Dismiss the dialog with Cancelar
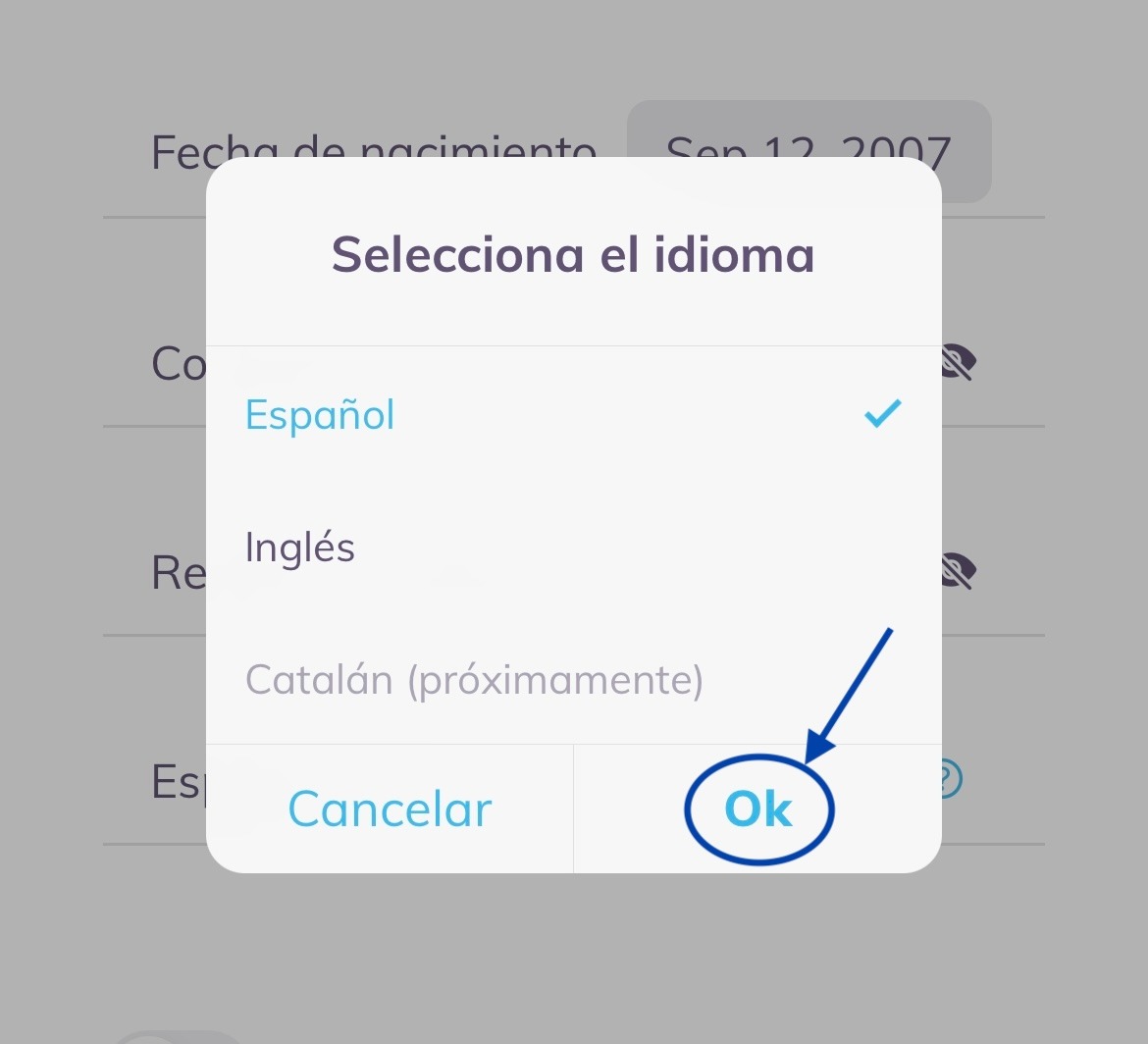Screen dimensions: 1148x1044 390,809
